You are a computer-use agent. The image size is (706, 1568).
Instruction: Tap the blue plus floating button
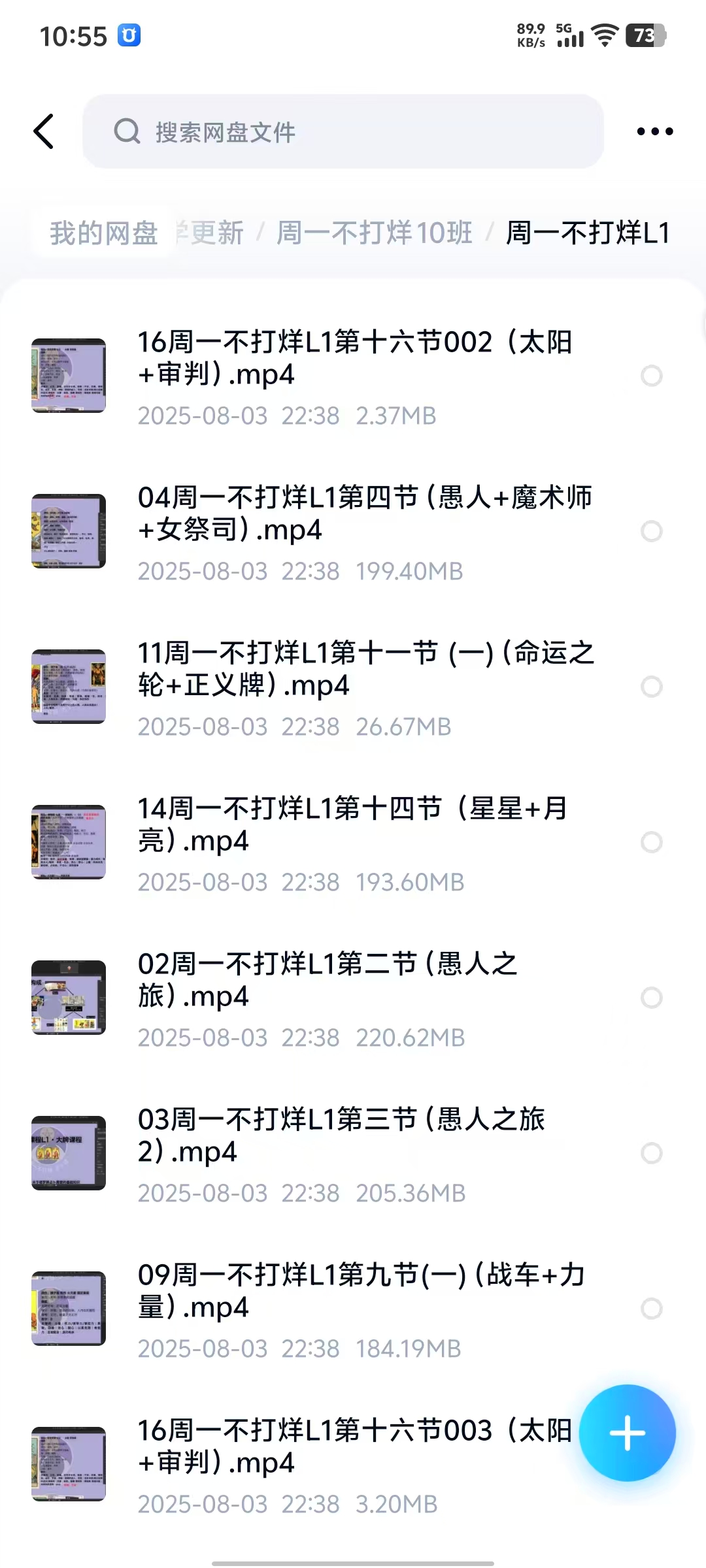coord(627,1433)
